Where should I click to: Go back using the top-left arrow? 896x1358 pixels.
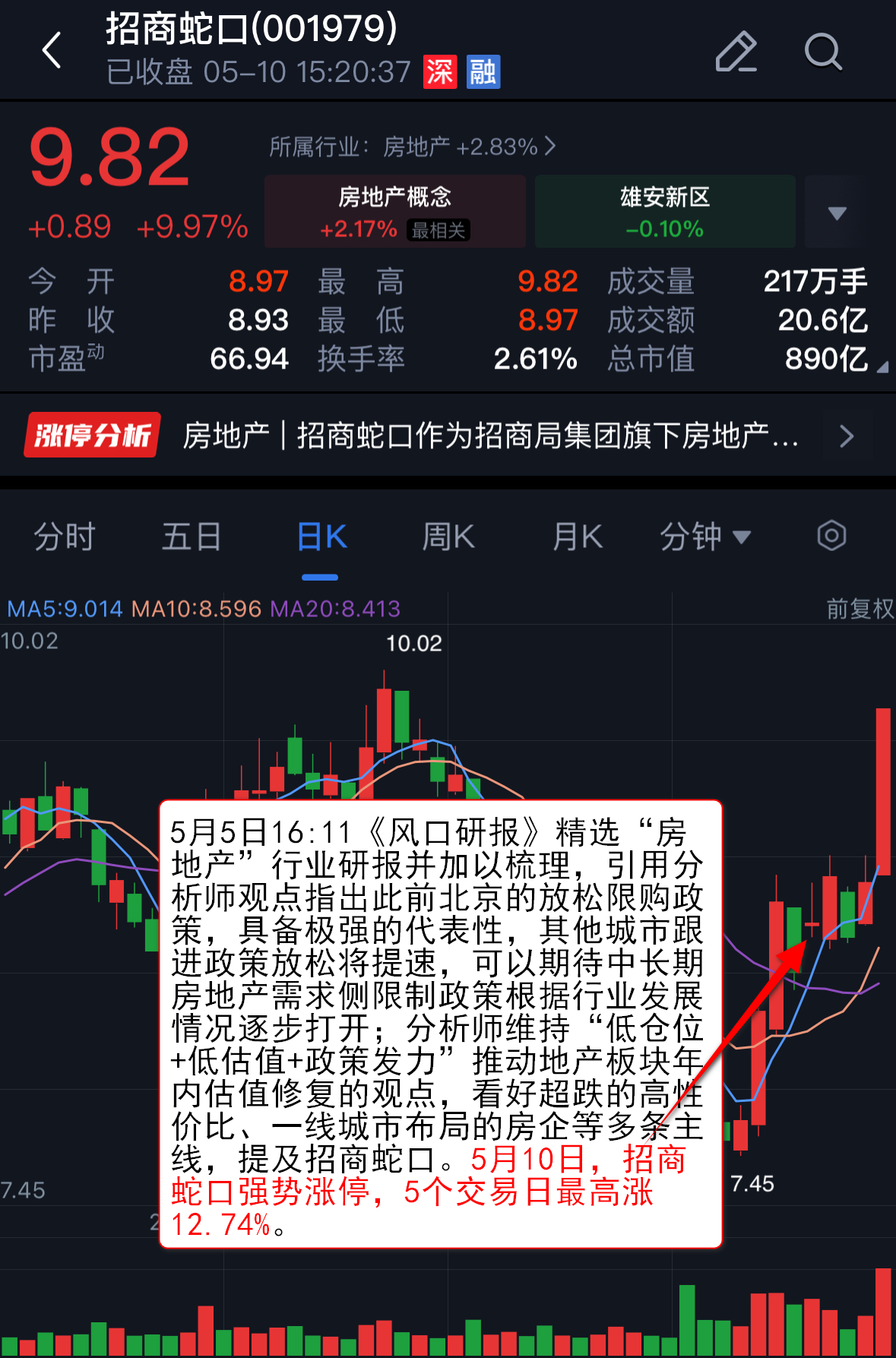coord(52,51)
